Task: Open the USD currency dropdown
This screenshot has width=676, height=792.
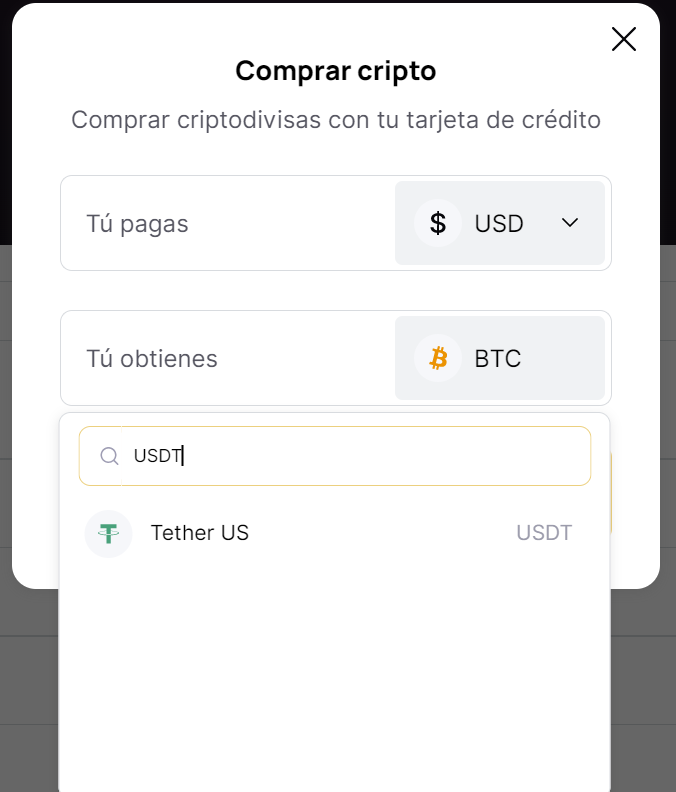Action: [x=500, y=223]
